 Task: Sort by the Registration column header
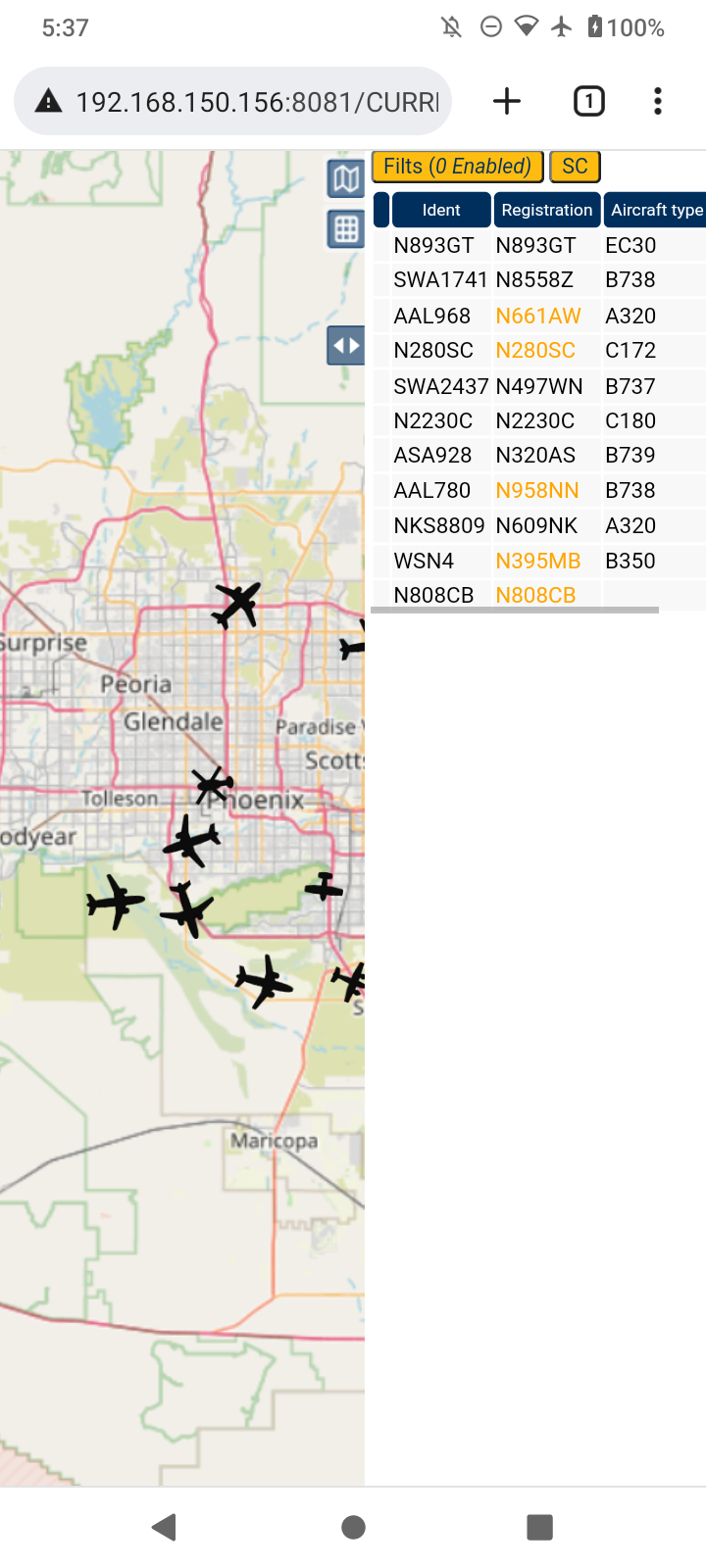click(547, 210)
